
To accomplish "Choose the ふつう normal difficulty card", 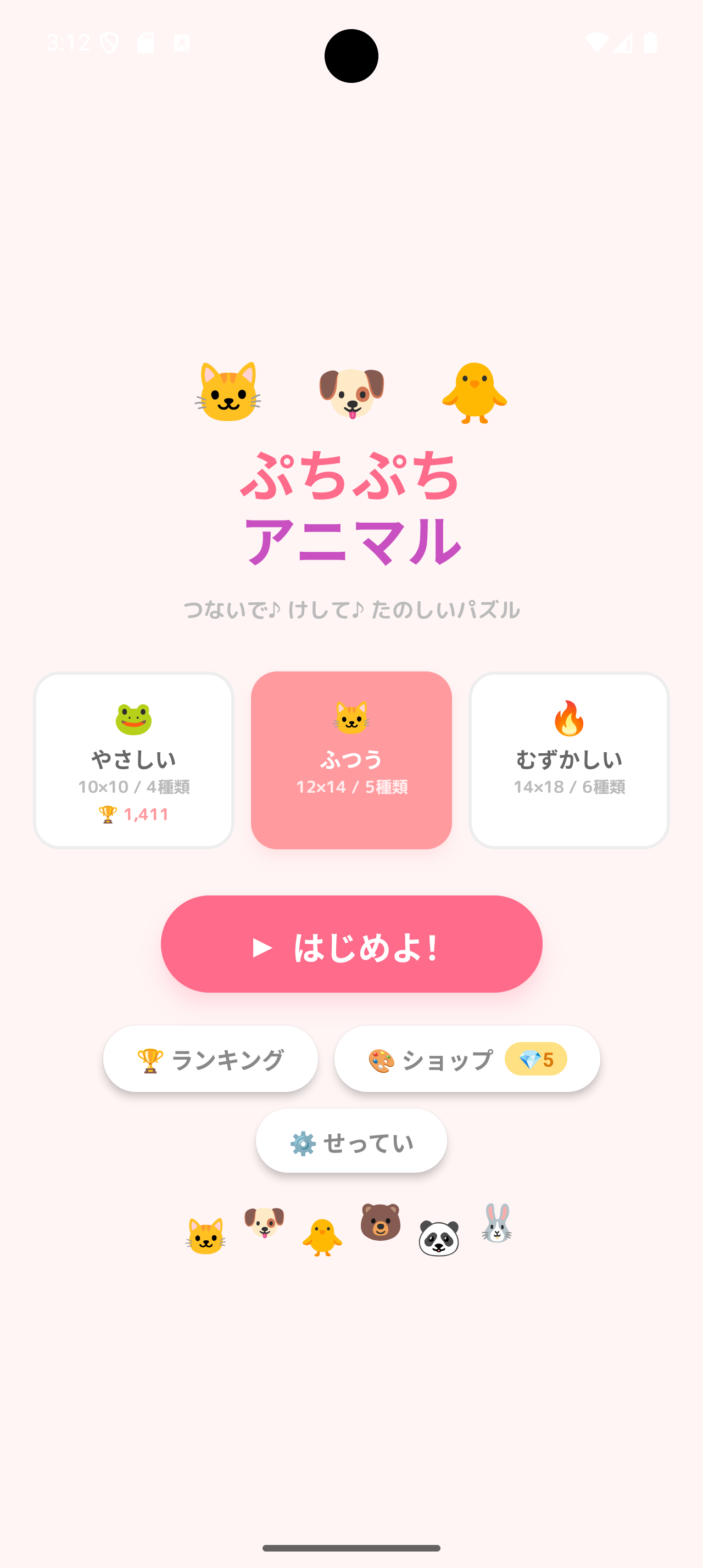I will click(x=351, y=760).
